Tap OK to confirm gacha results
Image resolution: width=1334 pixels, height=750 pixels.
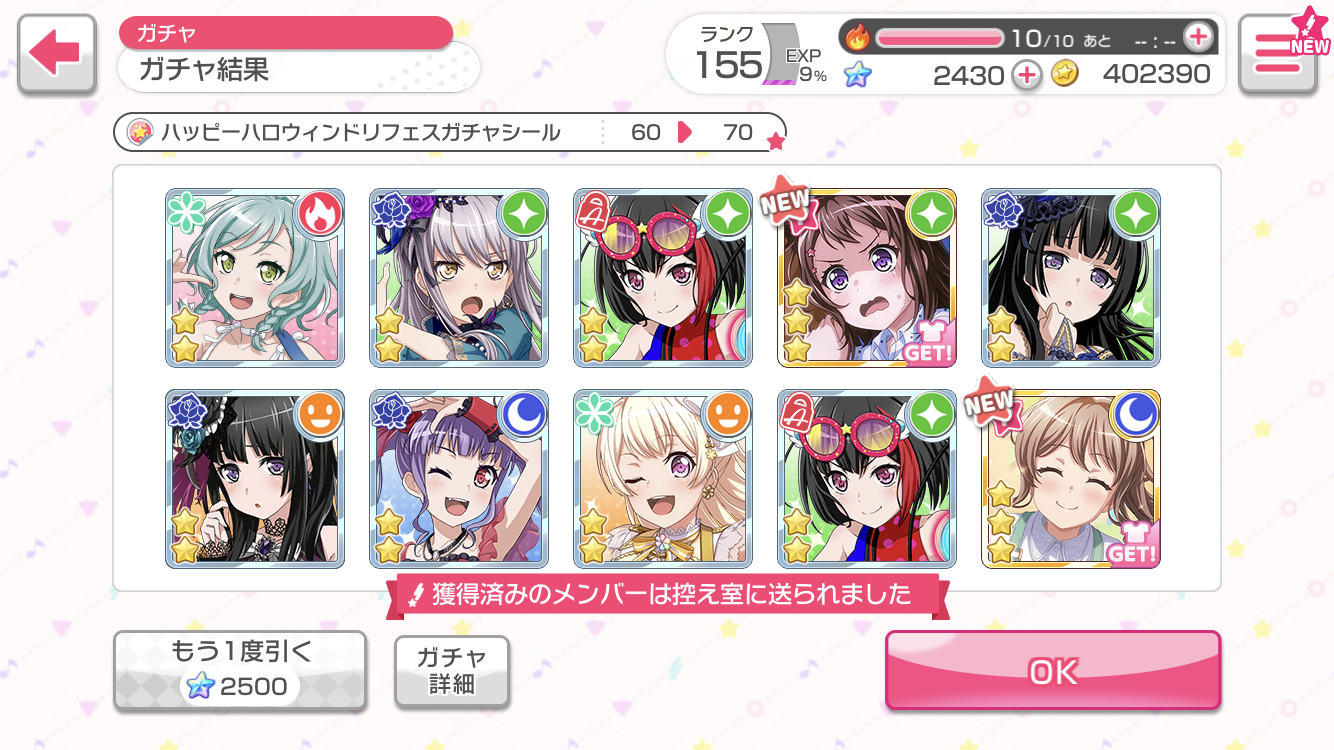coord(1052,671)
